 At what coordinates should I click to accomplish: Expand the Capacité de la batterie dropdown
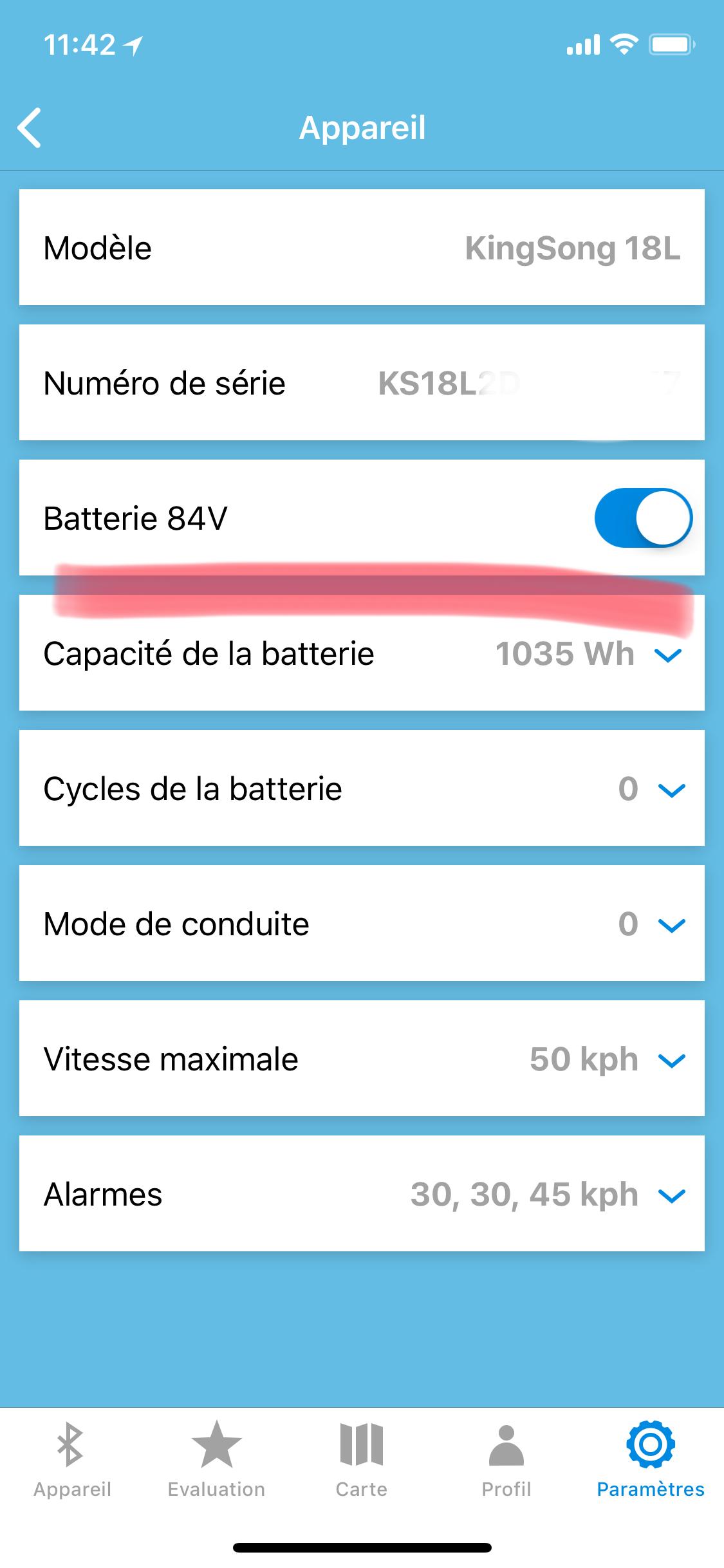362,653
